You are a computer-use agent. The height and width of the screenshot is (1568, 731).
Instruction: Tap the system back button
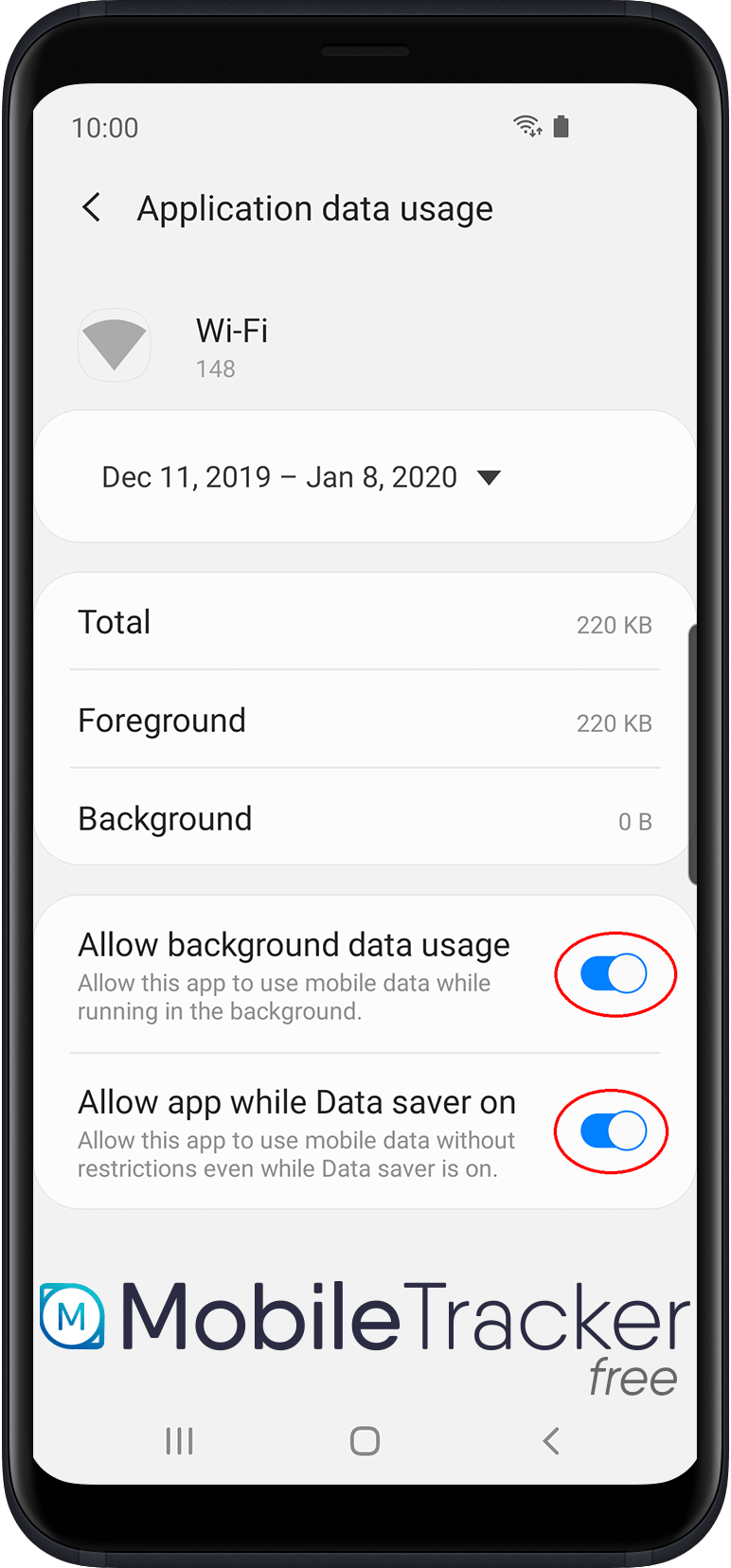(x=551, y=1441)
